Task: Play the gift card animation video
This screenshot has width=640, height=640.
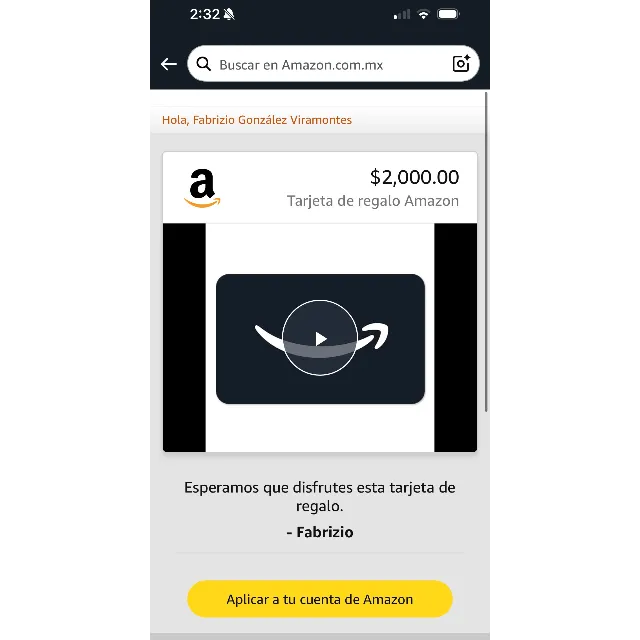Action: [320, 338]
